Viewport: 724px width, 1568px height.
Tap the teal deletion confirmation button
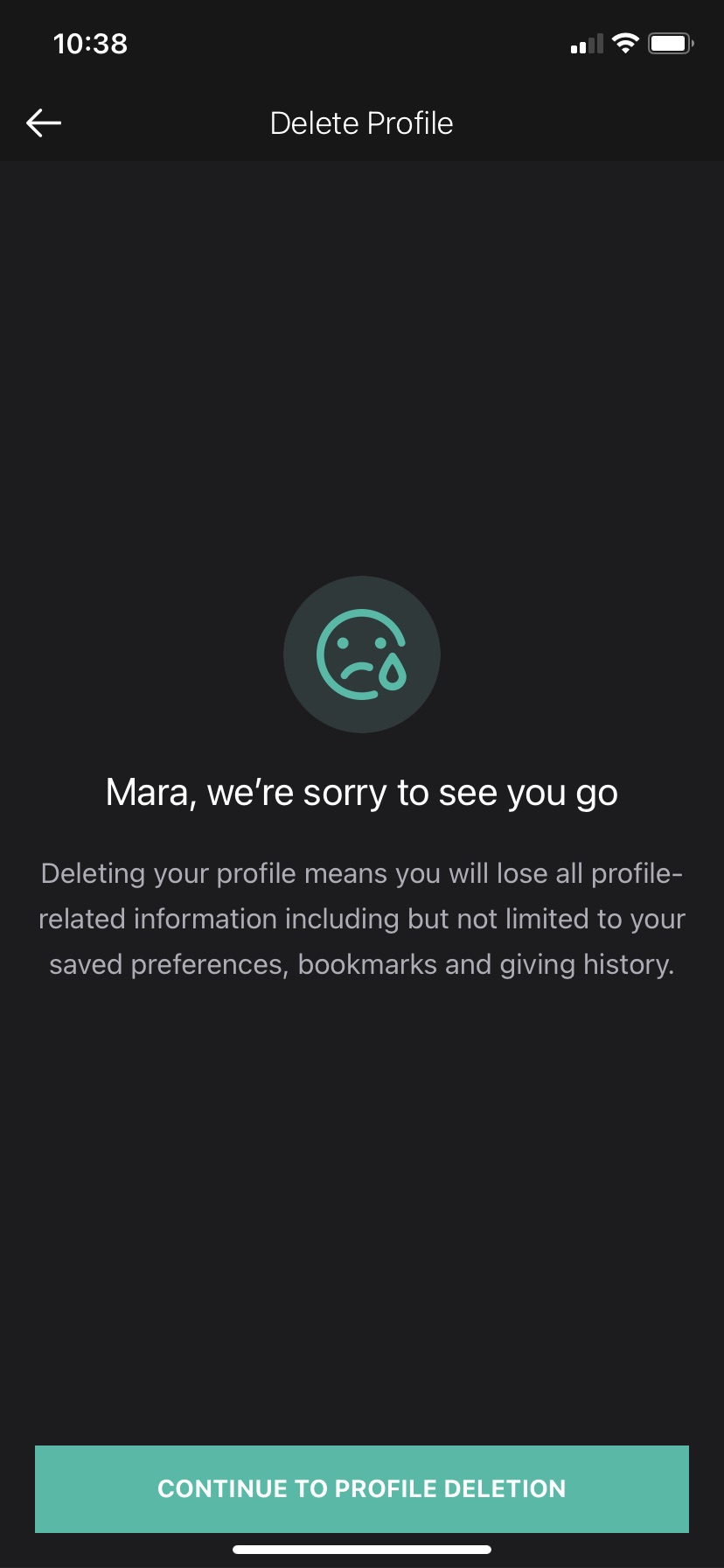click(x=362, y=1488)
